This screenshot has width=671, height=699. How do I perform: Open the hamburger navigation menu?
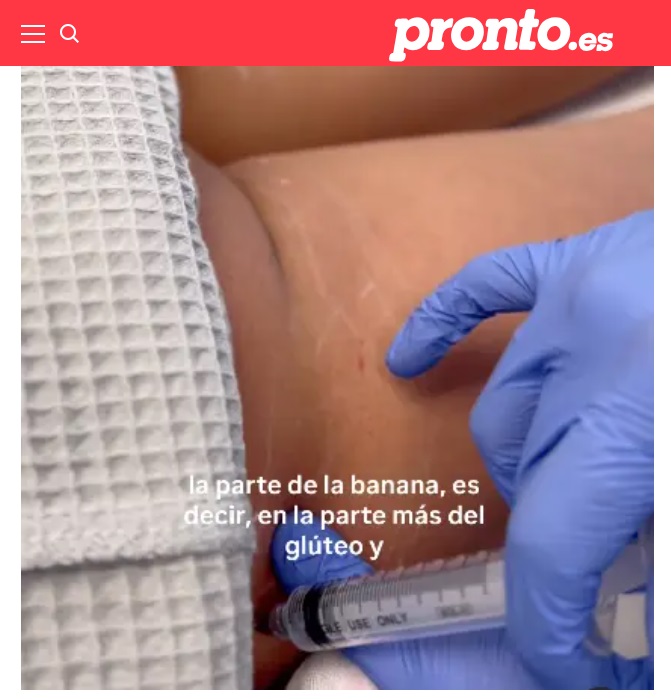coord(33,34)
